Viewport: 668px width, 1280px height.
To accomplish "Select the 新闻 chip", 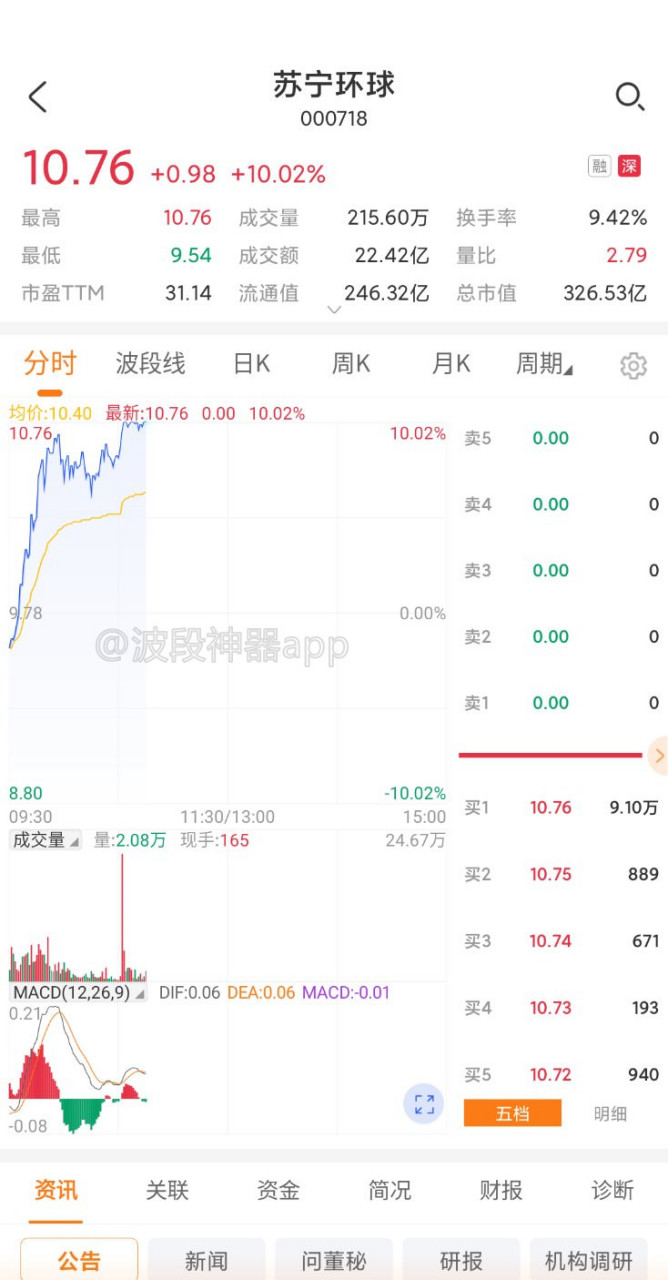I will click(x=206, y=1261).
